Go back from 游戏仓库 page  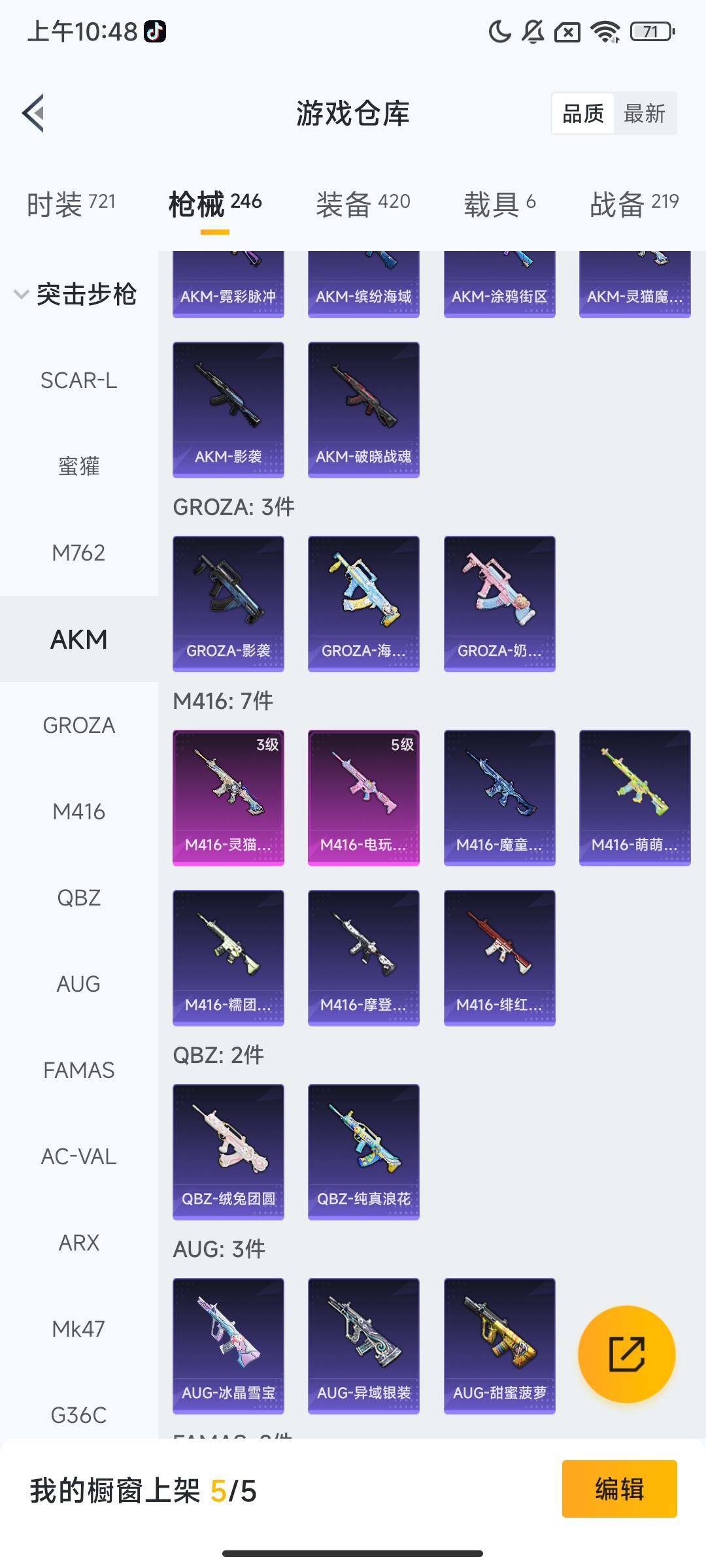pos(34,113)
